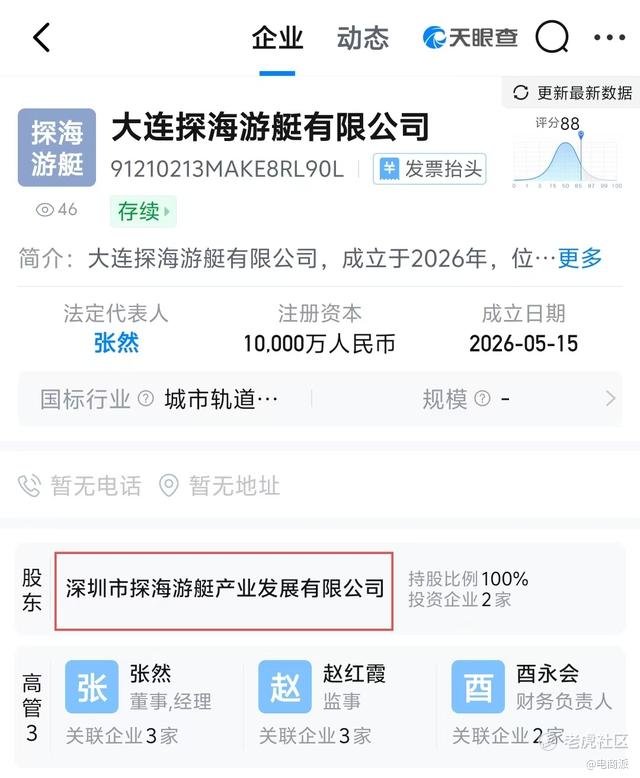Open shareholder 深圳市探海游艇产业发展有限公司

pos(224,591)
